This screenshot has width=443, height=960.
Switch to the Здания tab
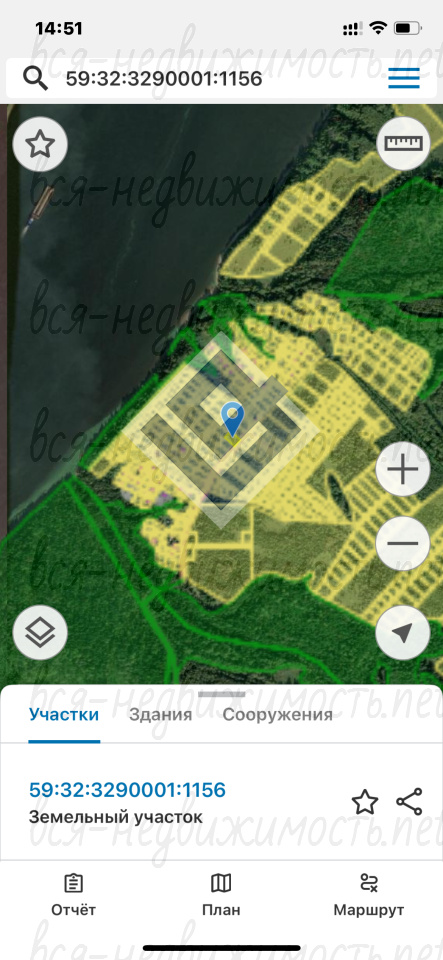pyautogui.click(x=160, y=714)
